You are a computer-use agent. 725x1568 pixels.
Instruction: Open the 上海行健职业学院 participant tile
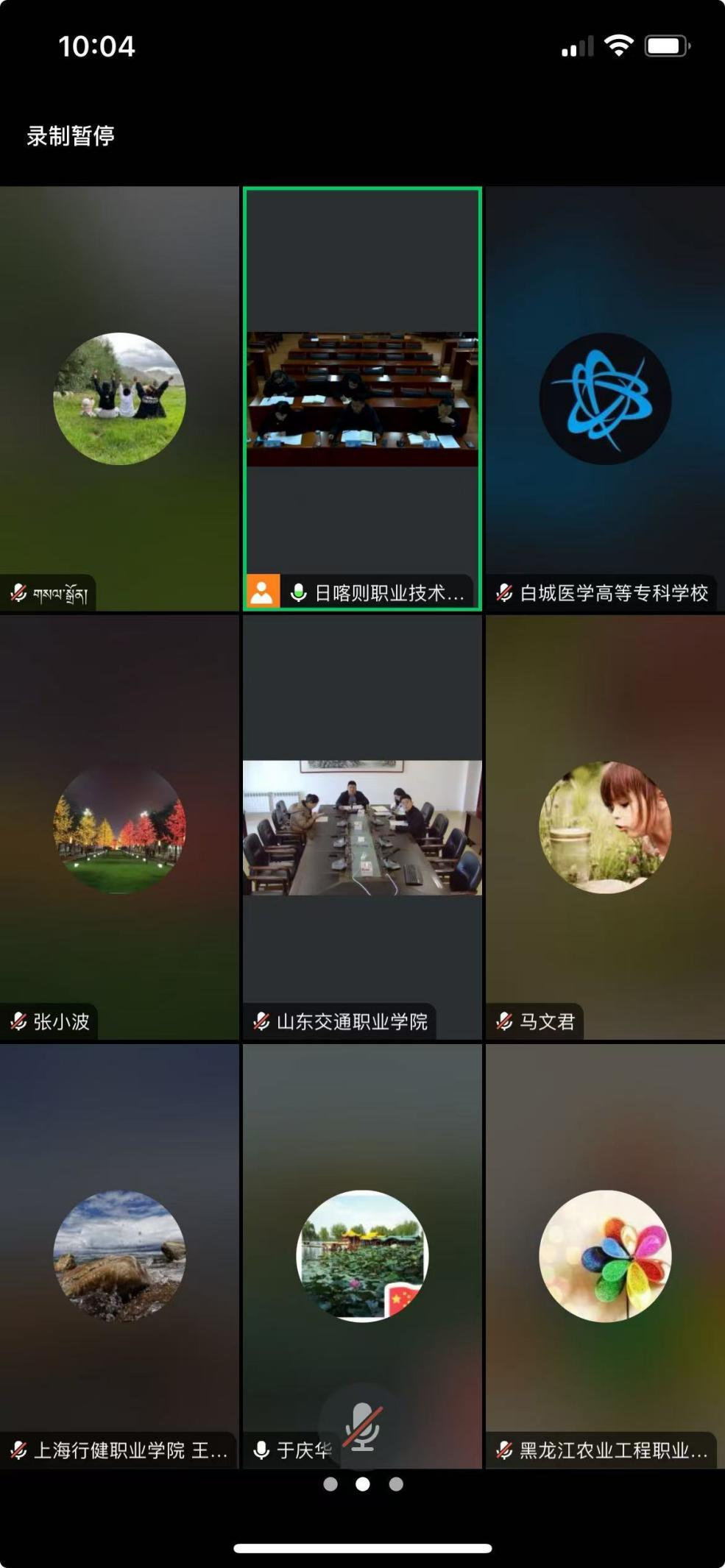click(x=119, y=1255)
